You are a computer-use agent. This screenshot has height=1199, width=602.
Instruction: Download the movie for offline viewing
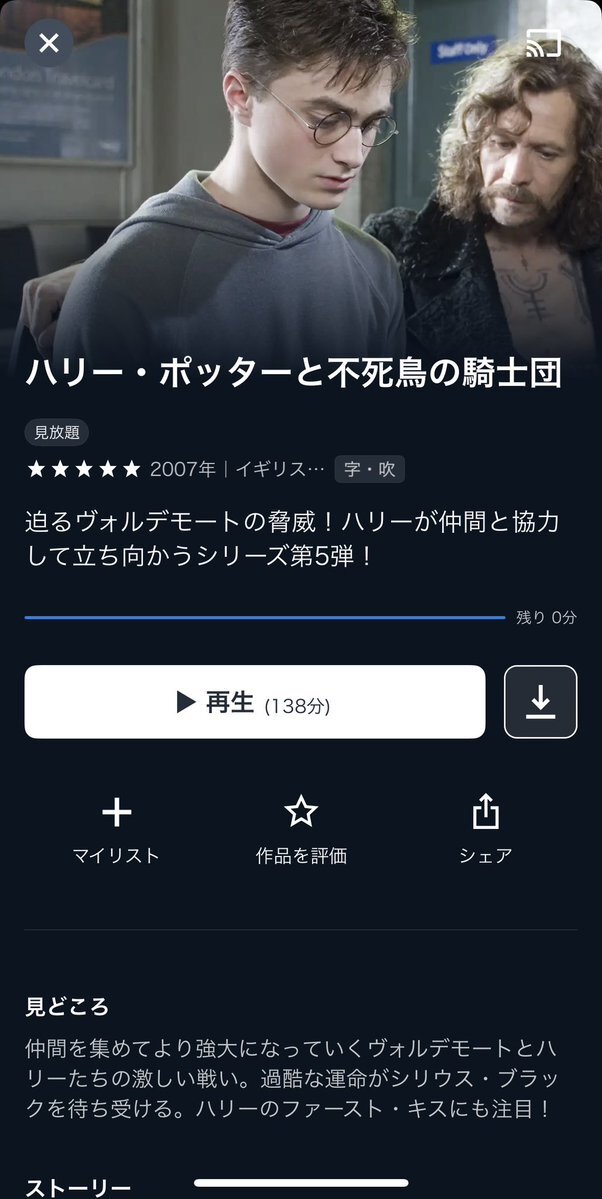(540, 702)
